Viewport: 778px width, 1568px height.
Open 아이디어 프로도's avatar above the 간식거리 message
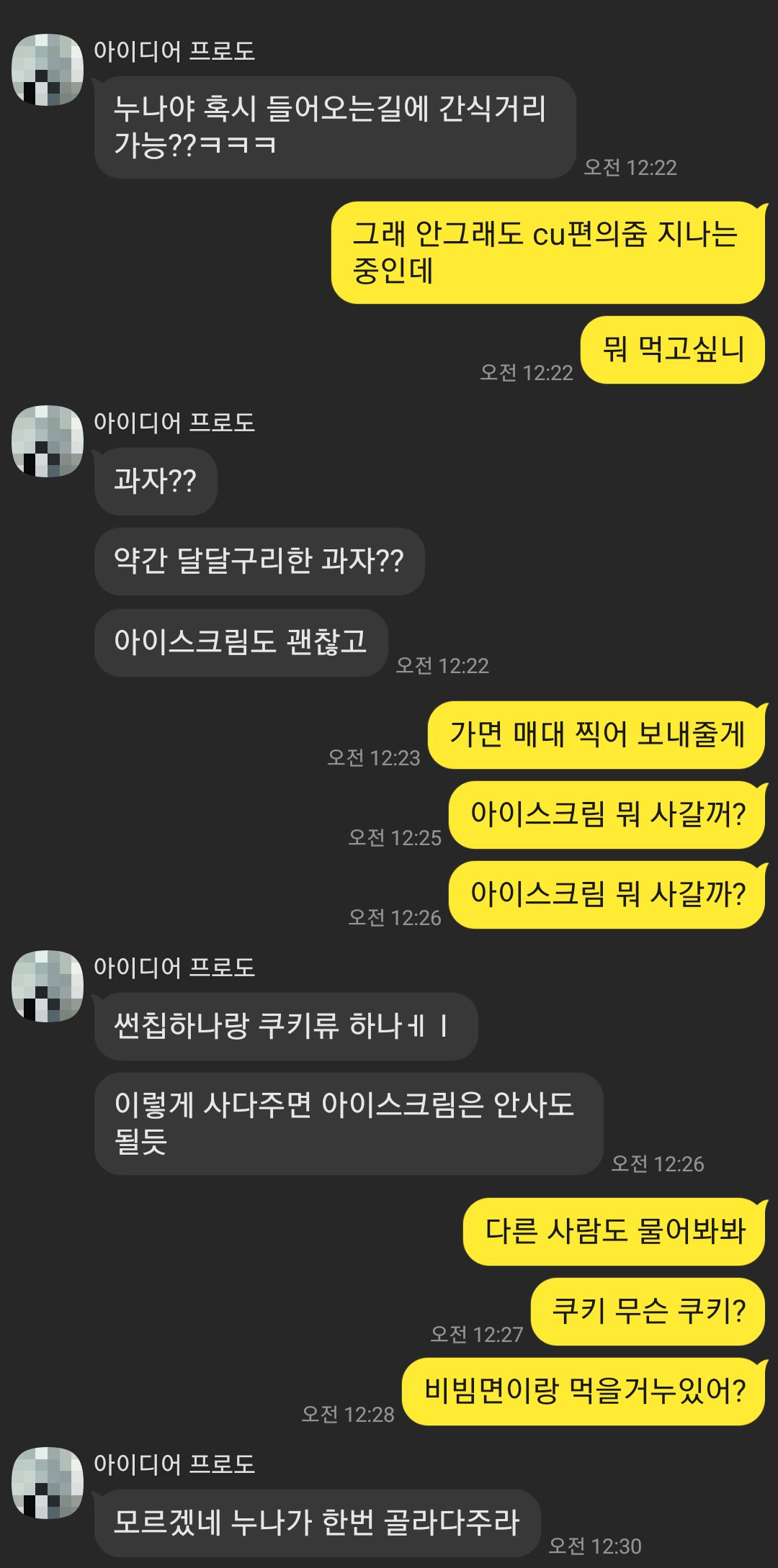[x=48, y=70]
